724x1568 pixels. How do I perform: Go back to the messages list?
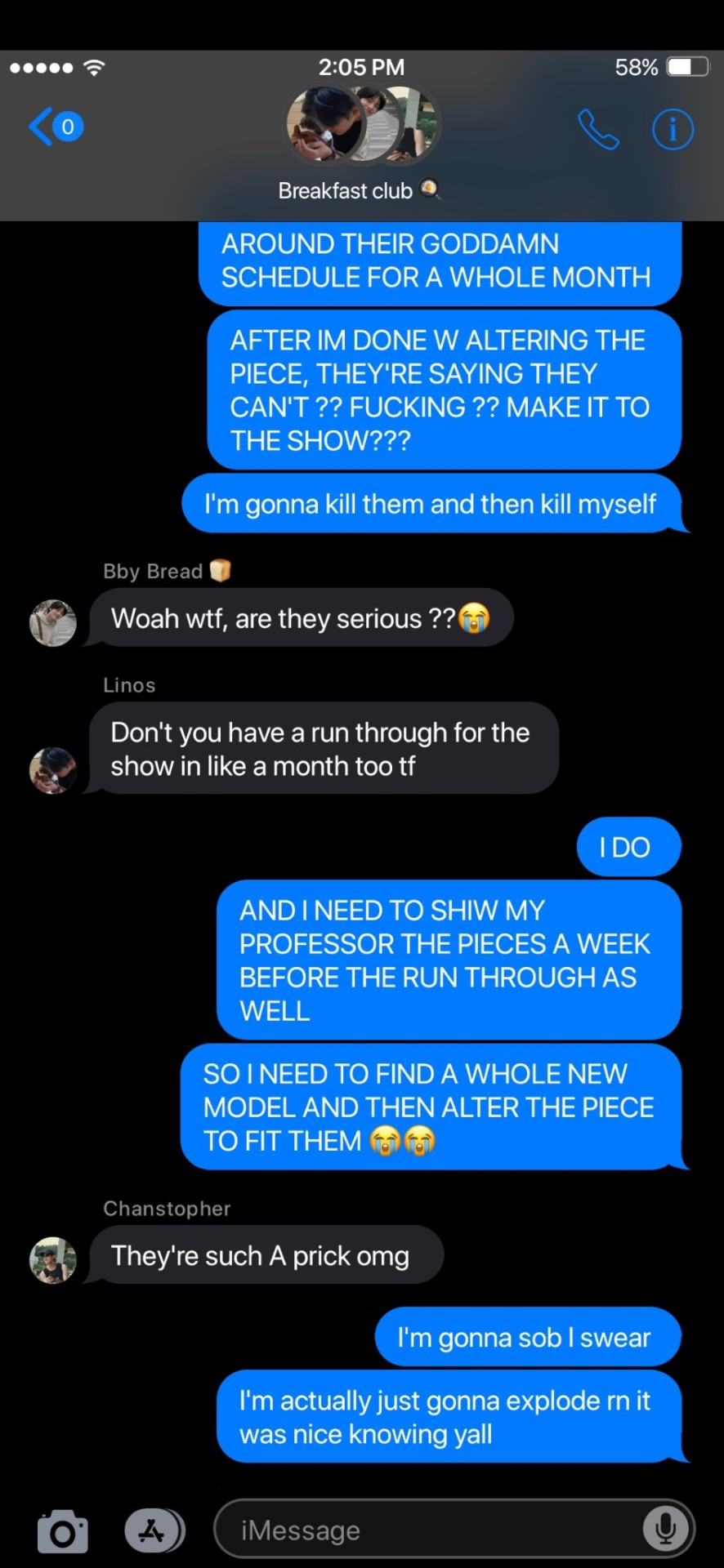55,127
